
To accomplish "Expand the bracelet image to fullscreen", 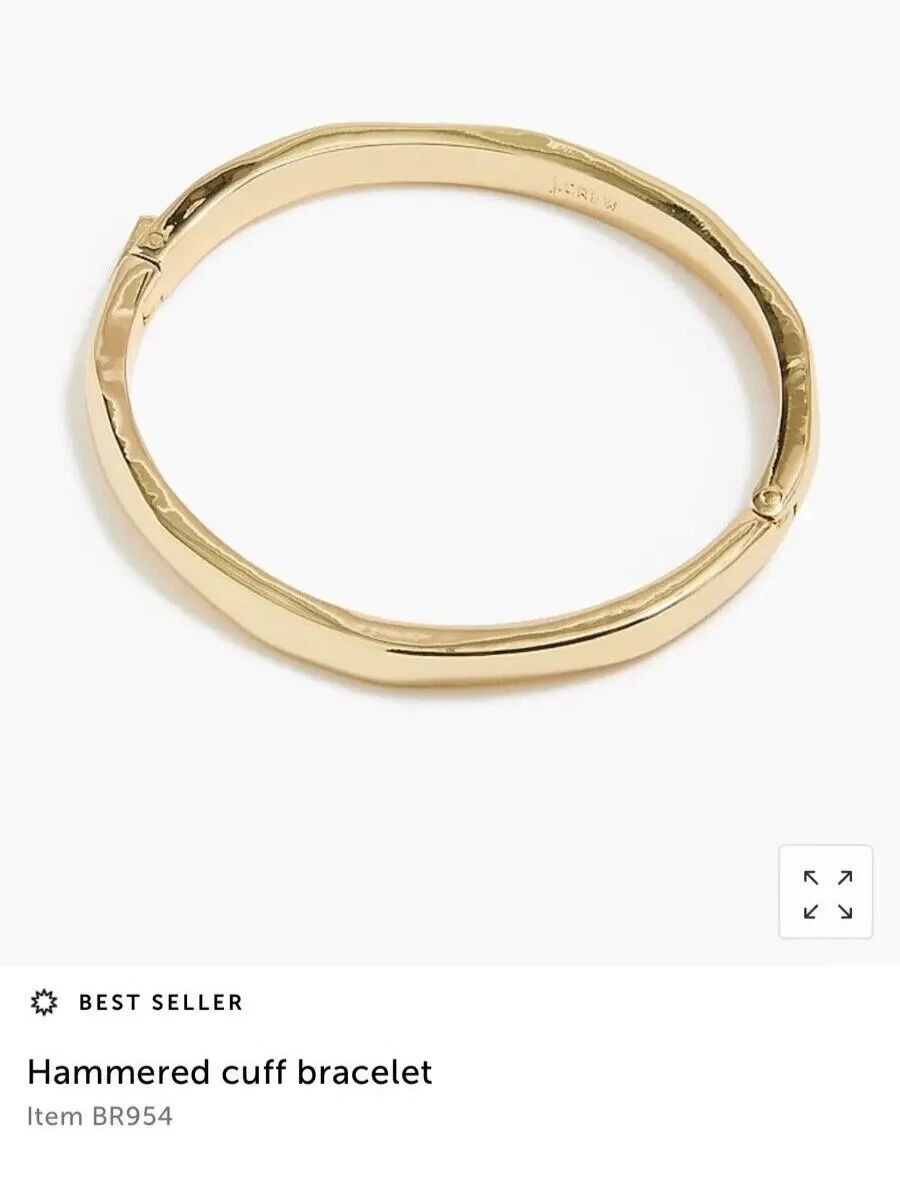I will [x=826, y=892].
